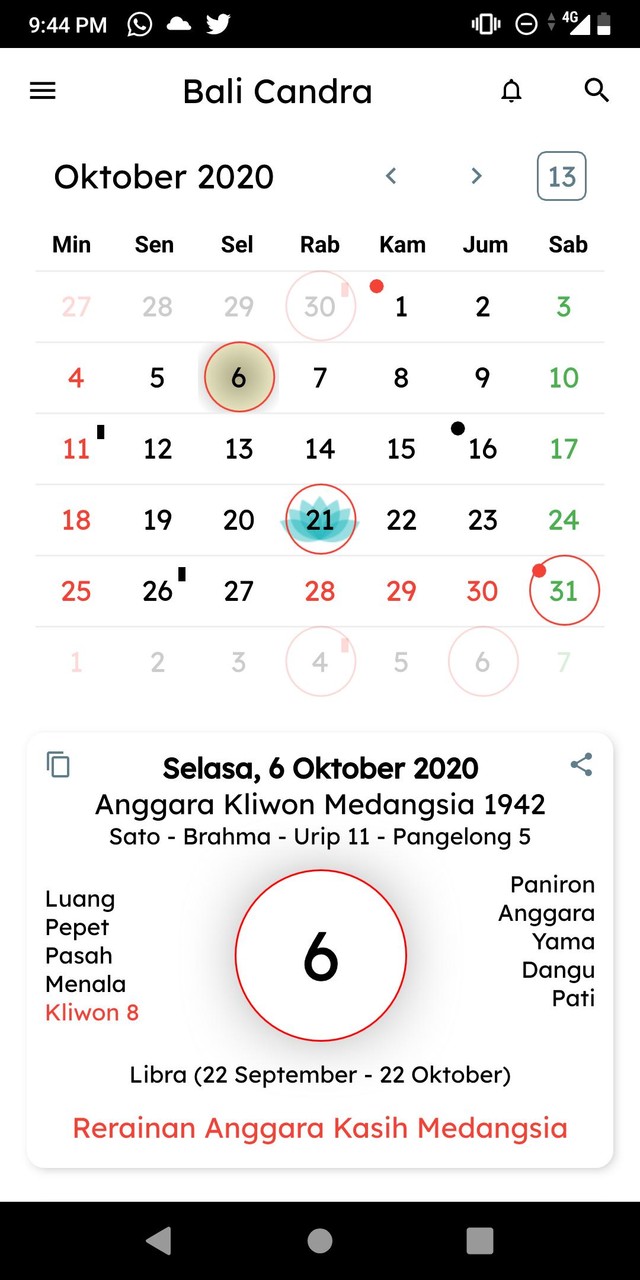Select October 11 on the calendar

[x=76, y=449]
